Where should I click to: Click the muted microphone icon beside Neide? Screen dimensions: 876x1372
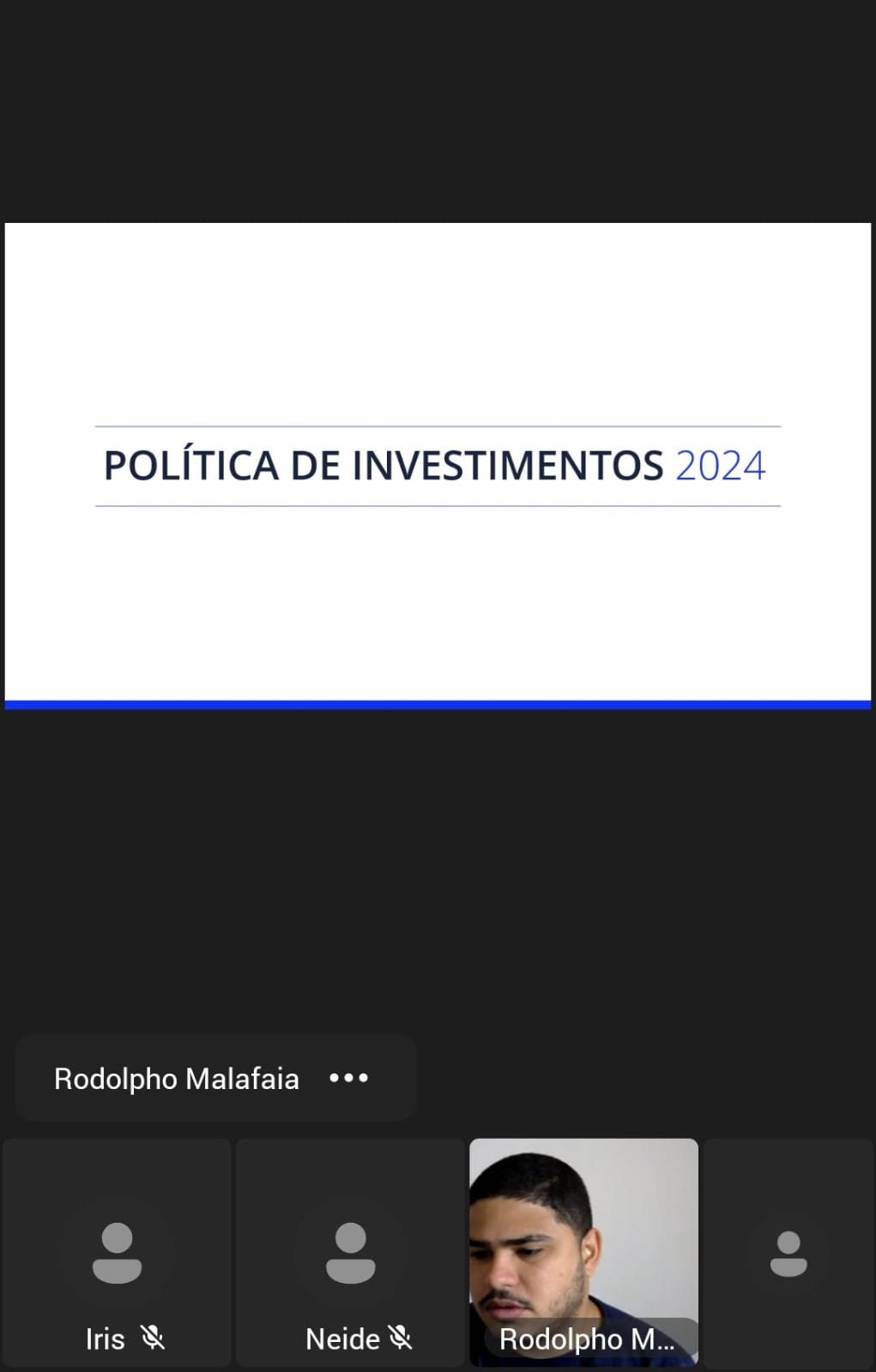coord(400,1338)
